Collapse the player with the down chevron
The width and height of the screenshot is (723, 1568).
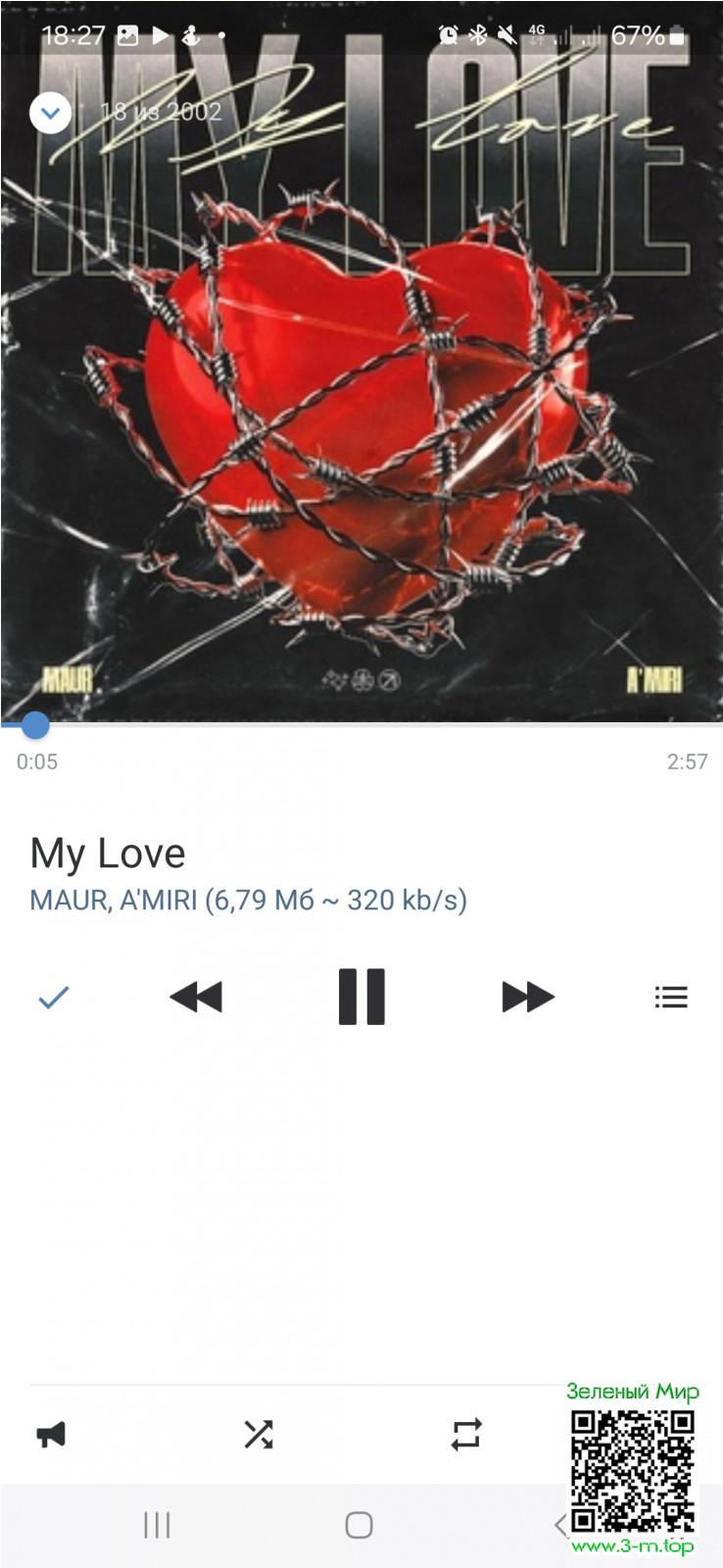(x=50, y=113)
